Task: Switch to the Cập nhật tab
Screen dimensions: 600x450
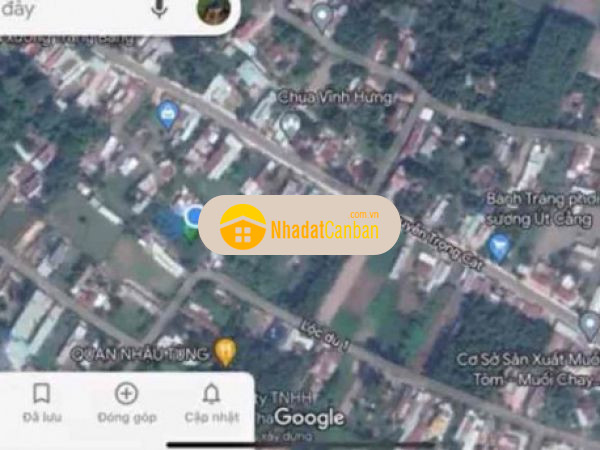Action: [x=211, y=402]
